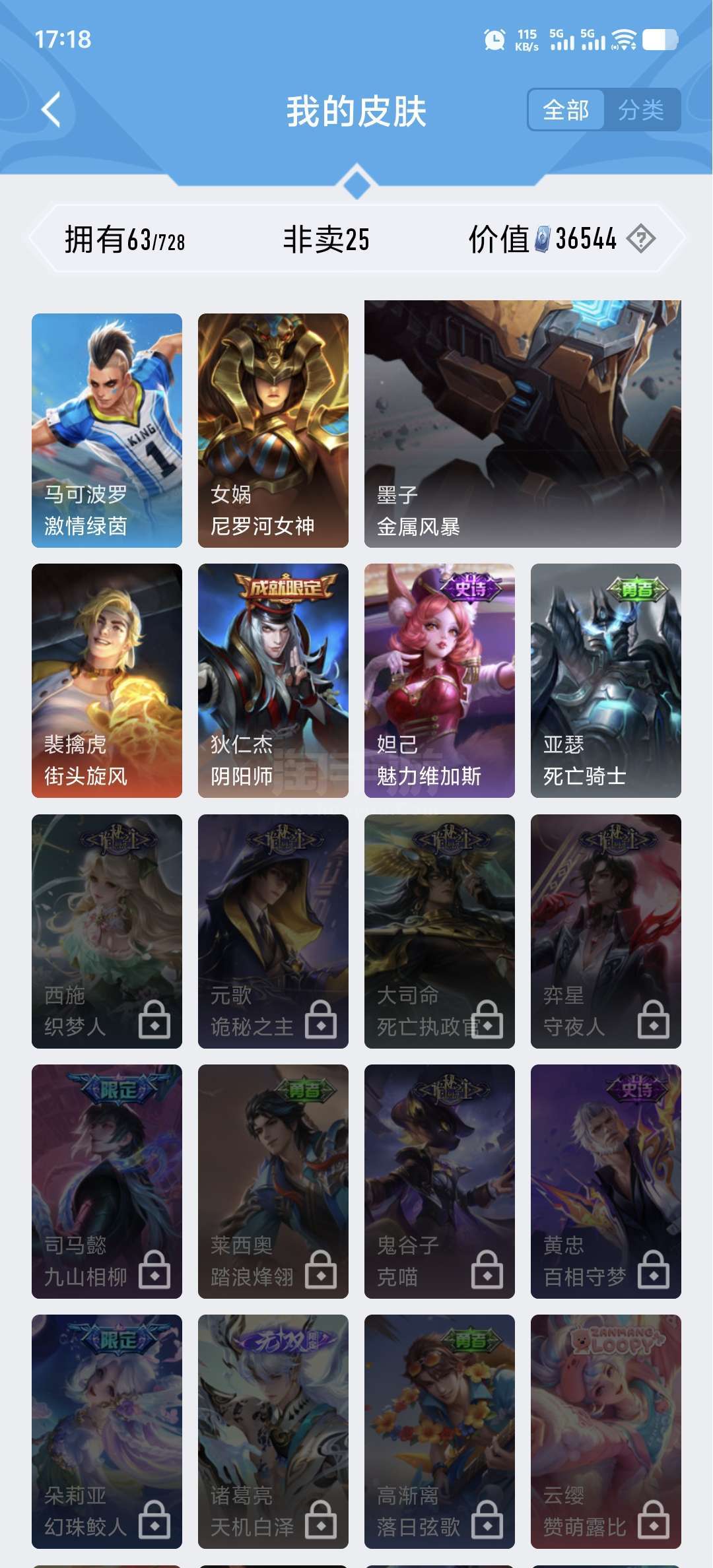713x1568 pixels.
Task: Tap locked 元歌 诡秘之主 skin card
Action: 273,931
